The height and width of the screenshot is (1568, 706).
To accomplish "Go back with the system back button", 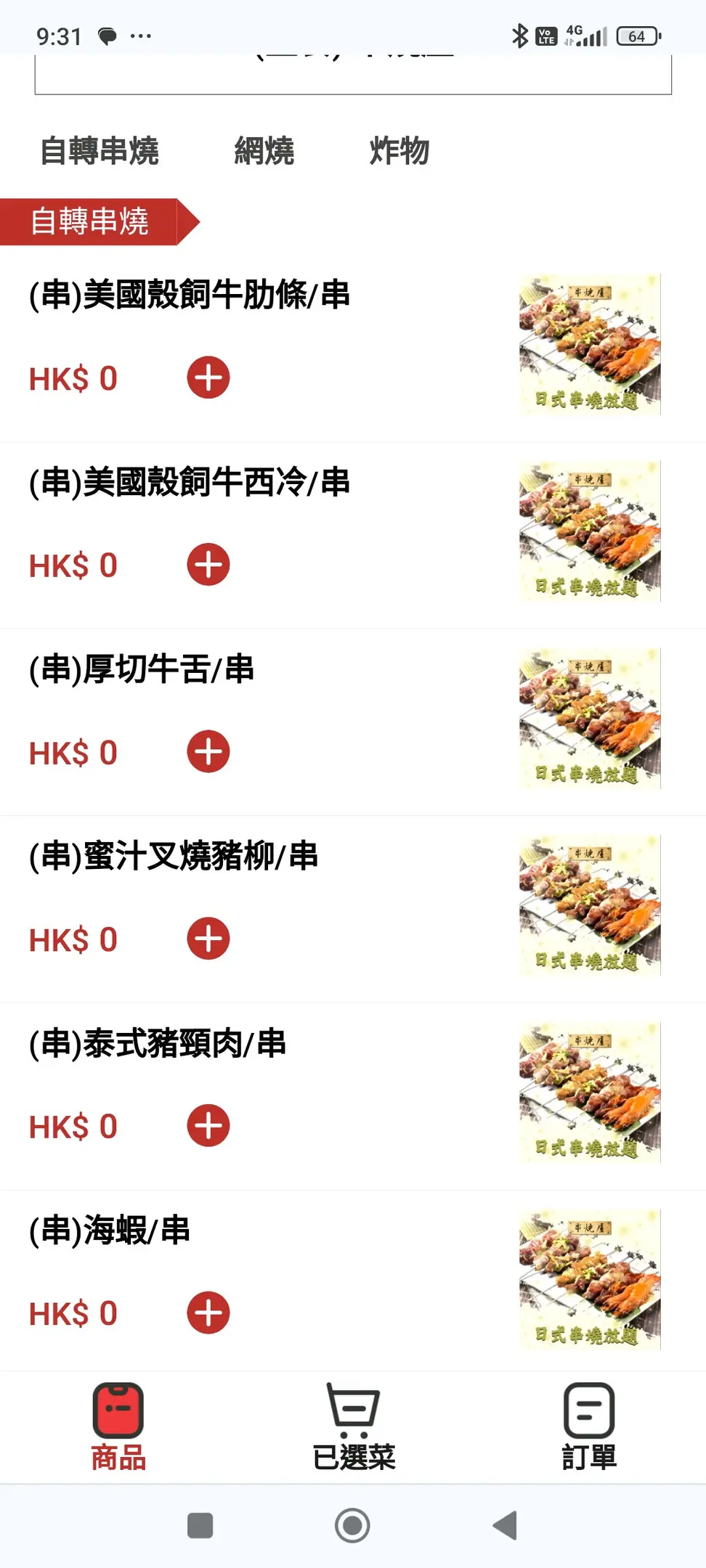I will point(505,1525).
